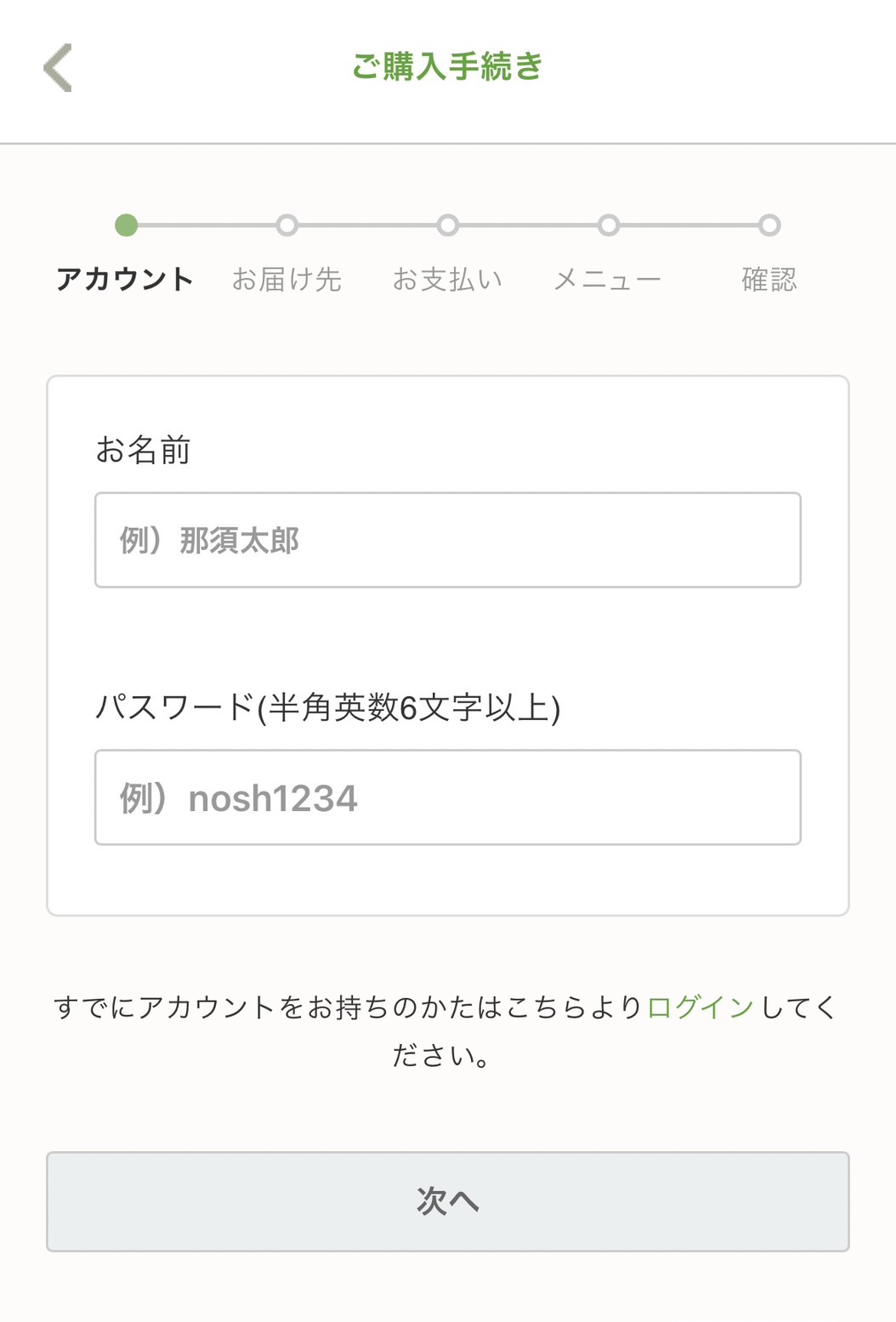Click the メニュー progress circle
896x1322 pixels.
[x=608, y=225]
